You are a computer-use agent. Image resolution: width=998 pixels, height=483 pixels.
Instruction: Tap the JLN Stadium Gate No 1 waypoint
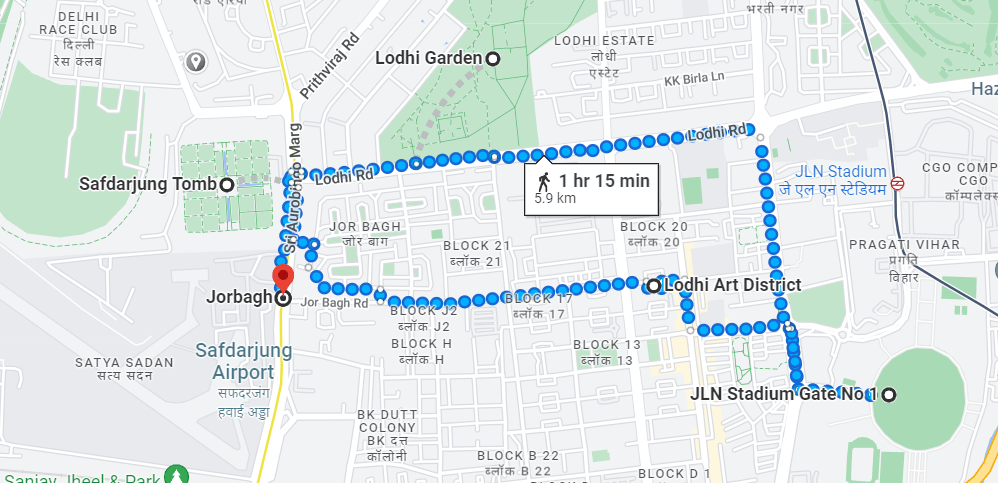pos(887,394)
